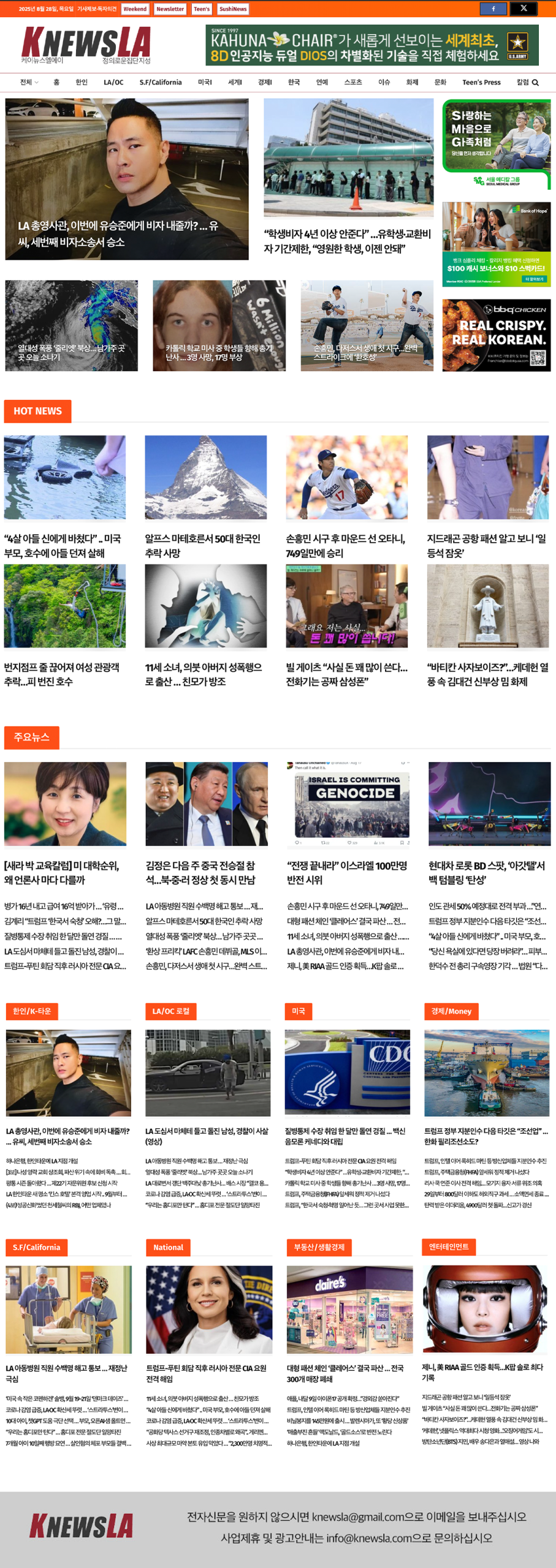Image resolution: width=556 pixels, height=1568 pixels.
Task: Open the 스포츠 nav section
Action: click(352, 83)
